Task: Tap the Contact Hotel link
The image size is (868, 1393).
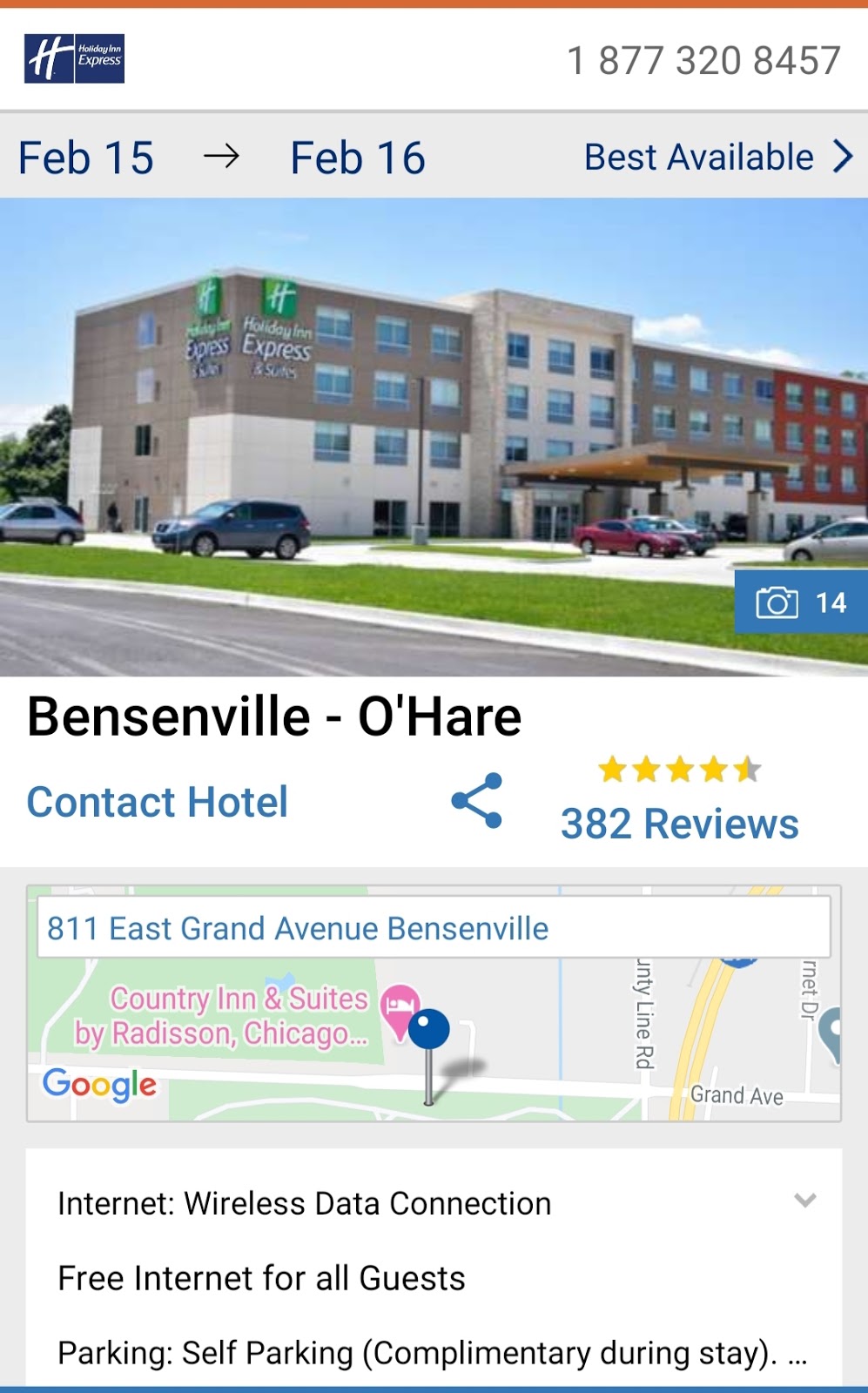Action: click(x=158, y=802)
